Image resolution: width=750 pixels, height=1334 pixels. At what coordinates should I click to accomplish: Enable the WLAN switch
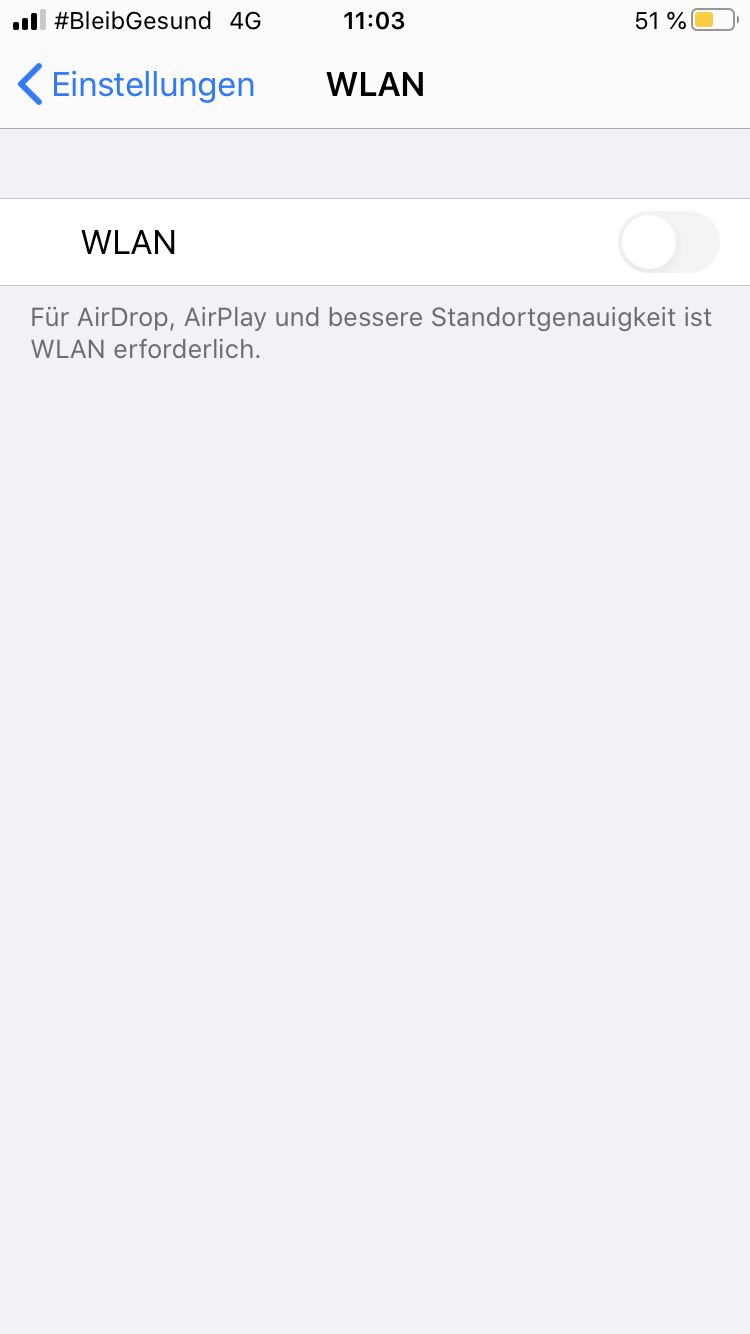click(668, 242)
